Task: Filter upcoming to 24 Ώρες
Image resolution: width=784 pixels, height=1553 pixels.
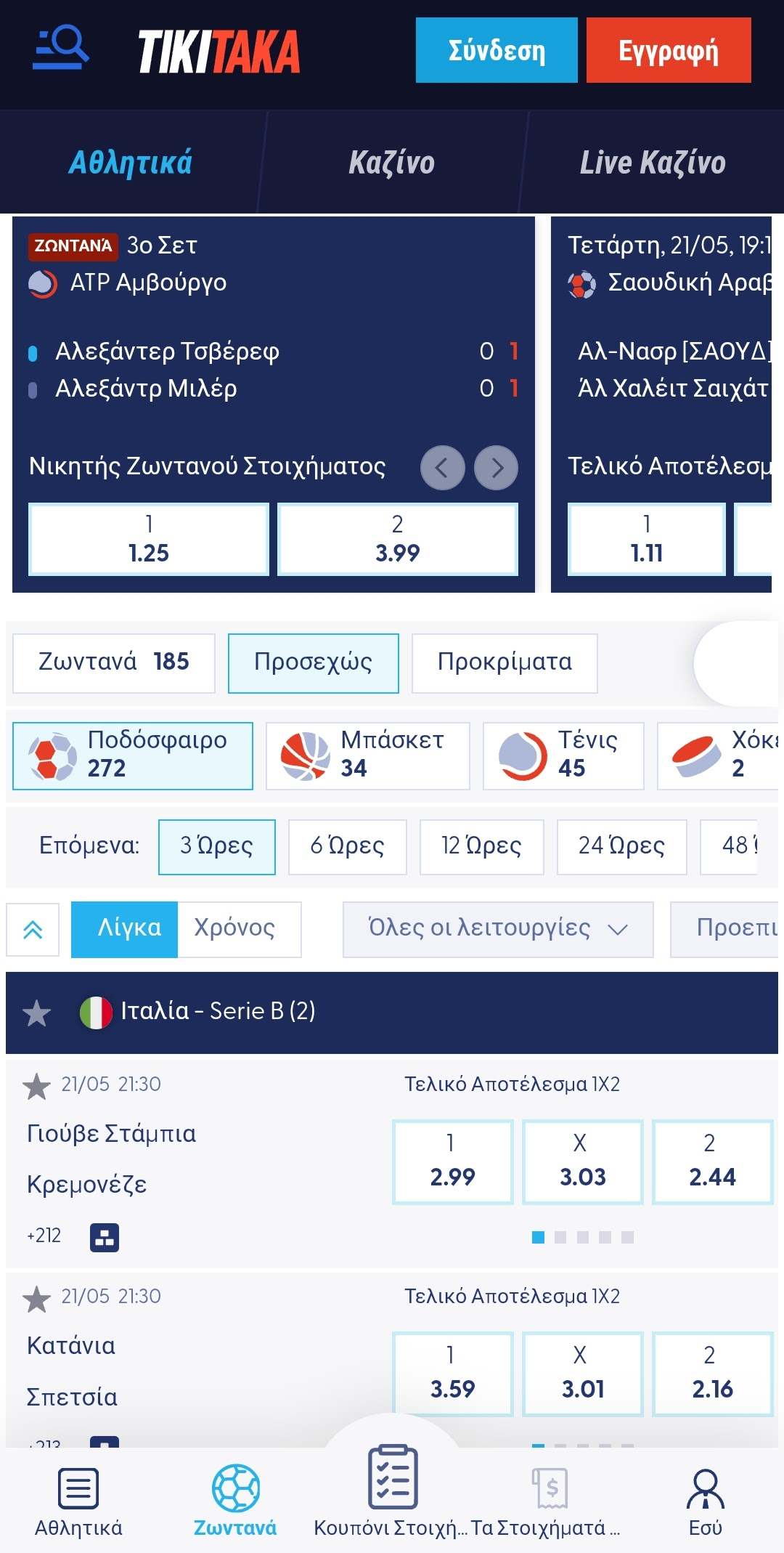Action: pyautogui.click(x=621, y=846)
